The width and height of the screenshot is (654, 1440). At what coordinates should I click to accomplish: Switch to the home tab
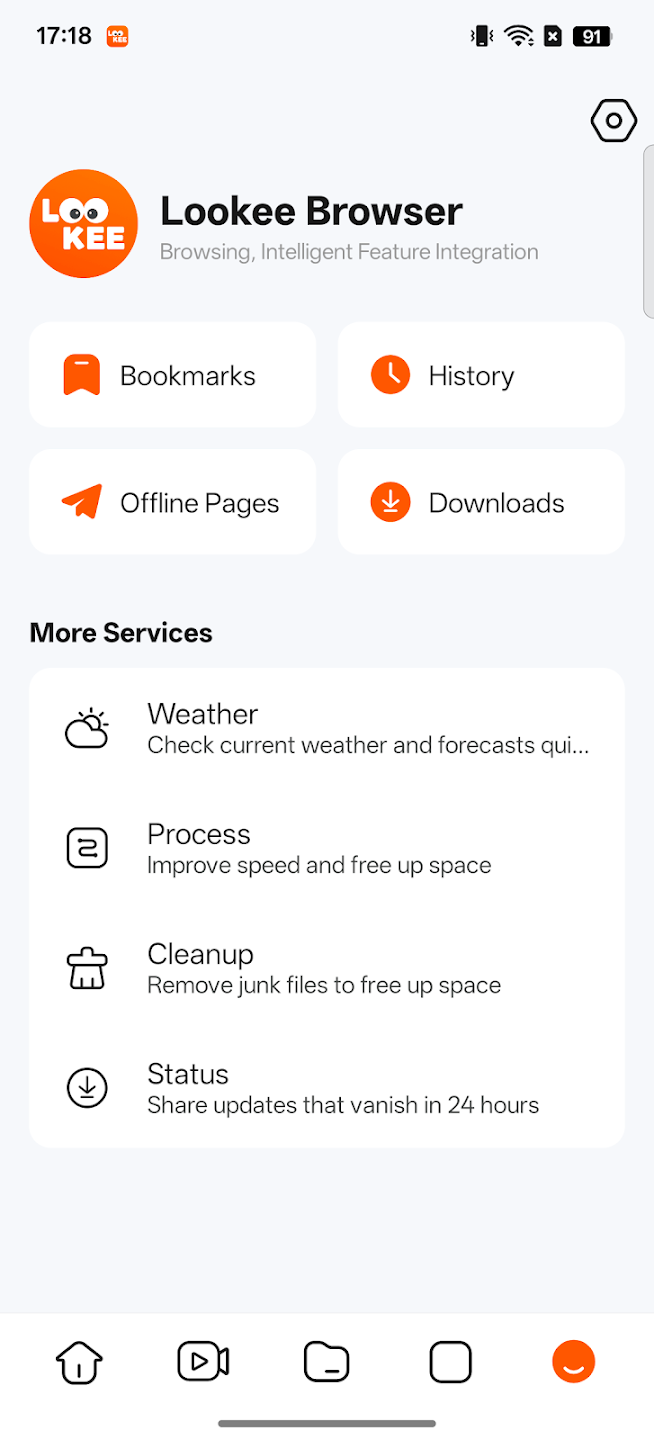79,1362
